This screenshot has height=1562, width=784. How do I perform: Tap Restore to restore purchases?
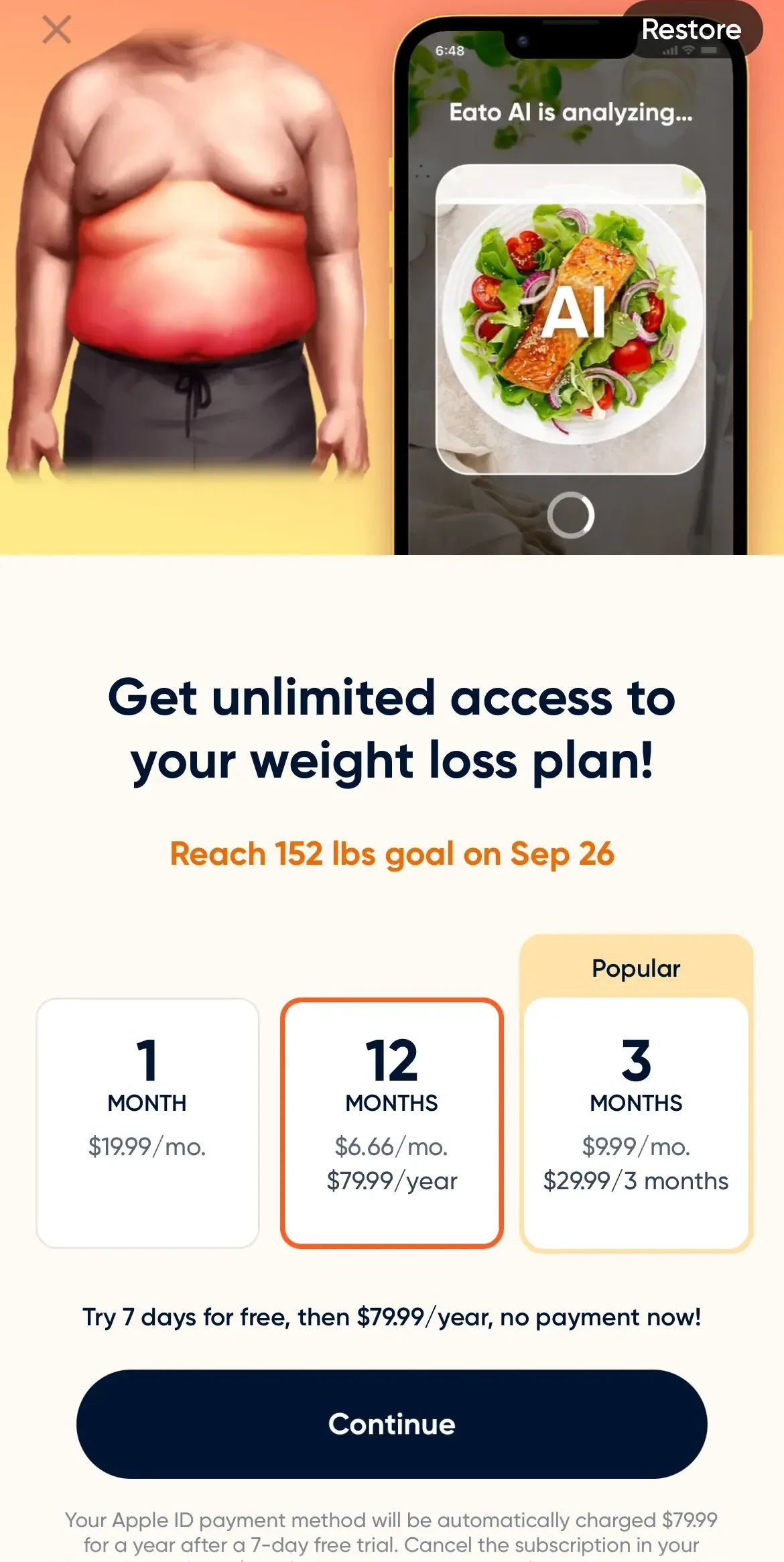691,29
